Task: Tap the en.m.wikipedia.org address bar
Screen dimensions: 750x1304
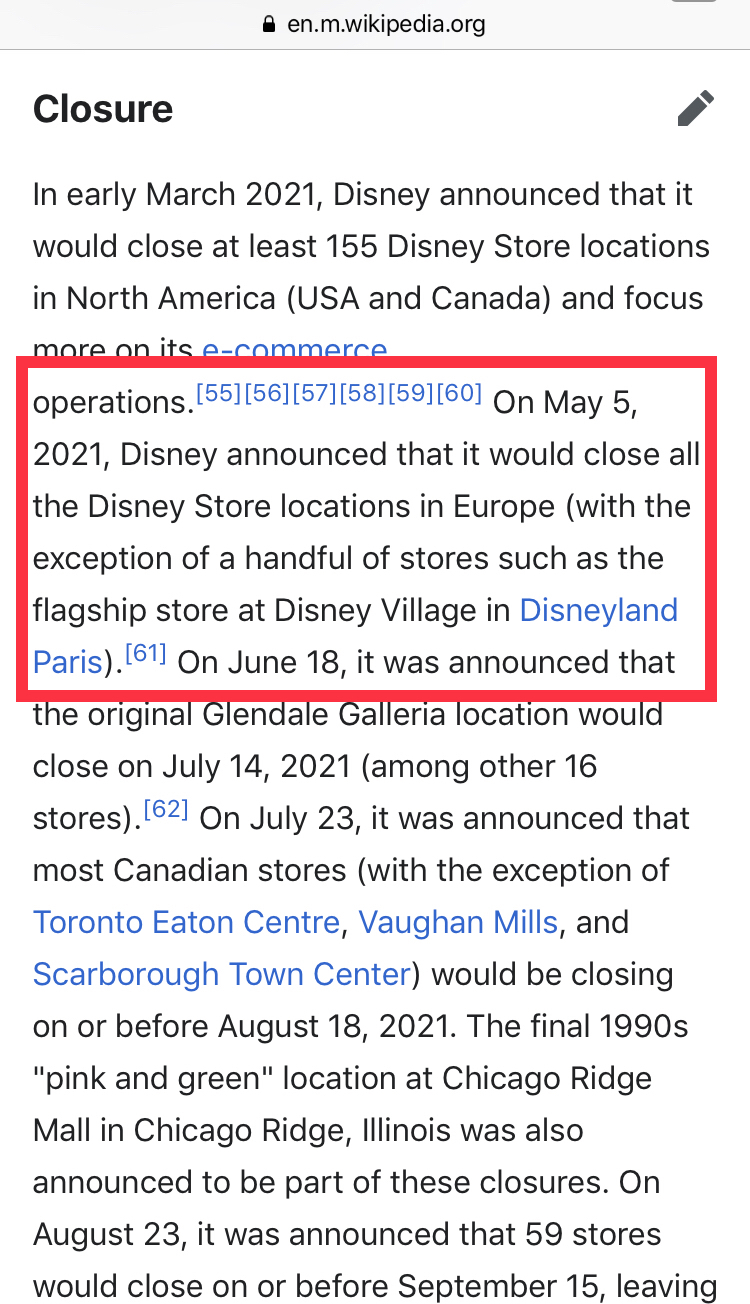Action: coord(374,24)
